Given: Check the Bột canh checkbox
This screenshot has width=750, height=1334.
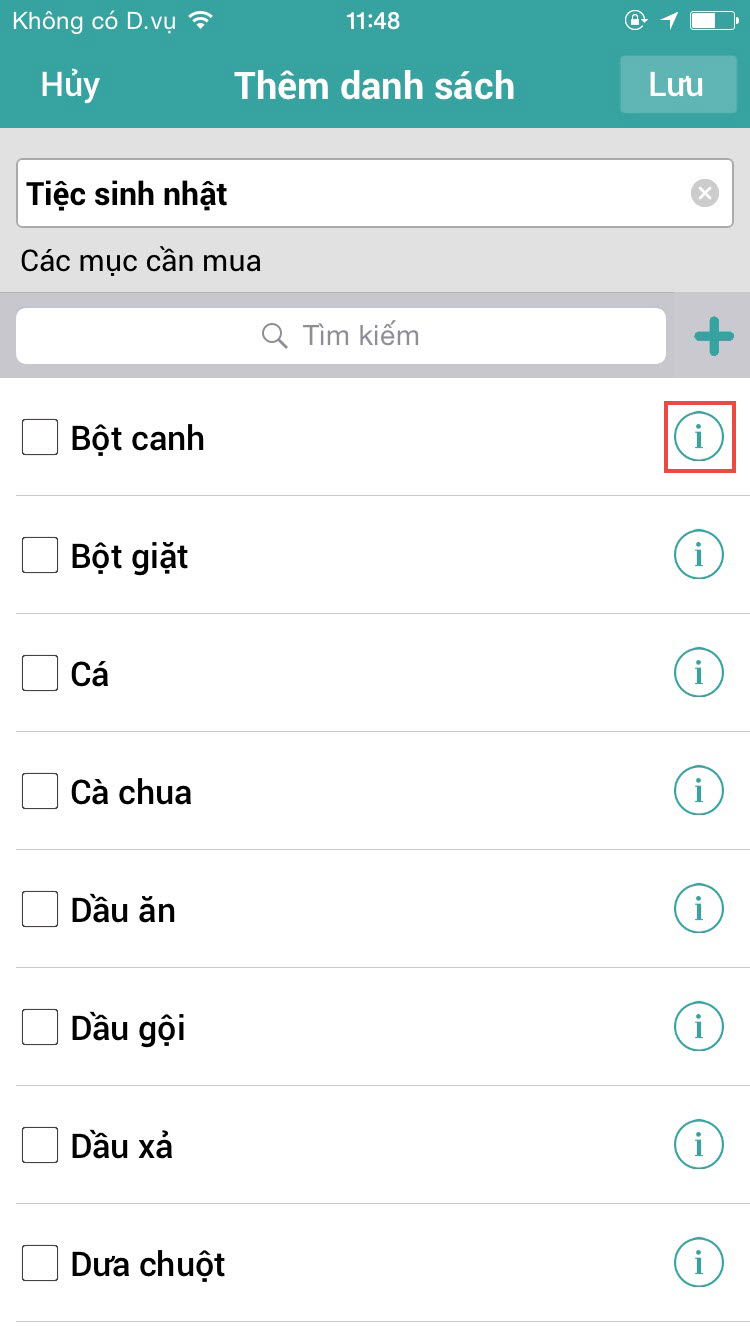Looking at the screenshot, I should pyautogui.click(x=40, y=437).
